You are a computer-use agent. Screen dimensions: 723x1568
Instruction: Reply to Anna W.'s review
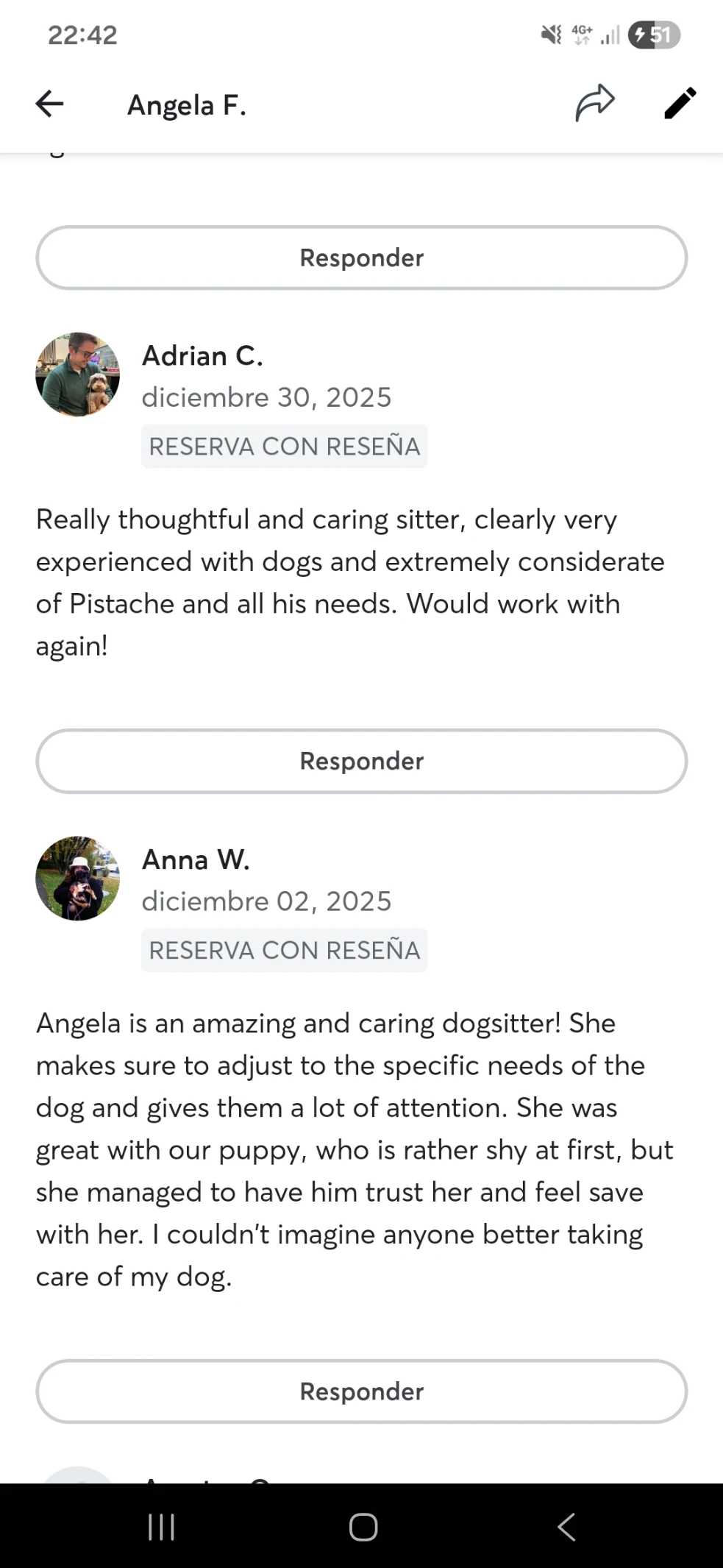point(361,1391)
